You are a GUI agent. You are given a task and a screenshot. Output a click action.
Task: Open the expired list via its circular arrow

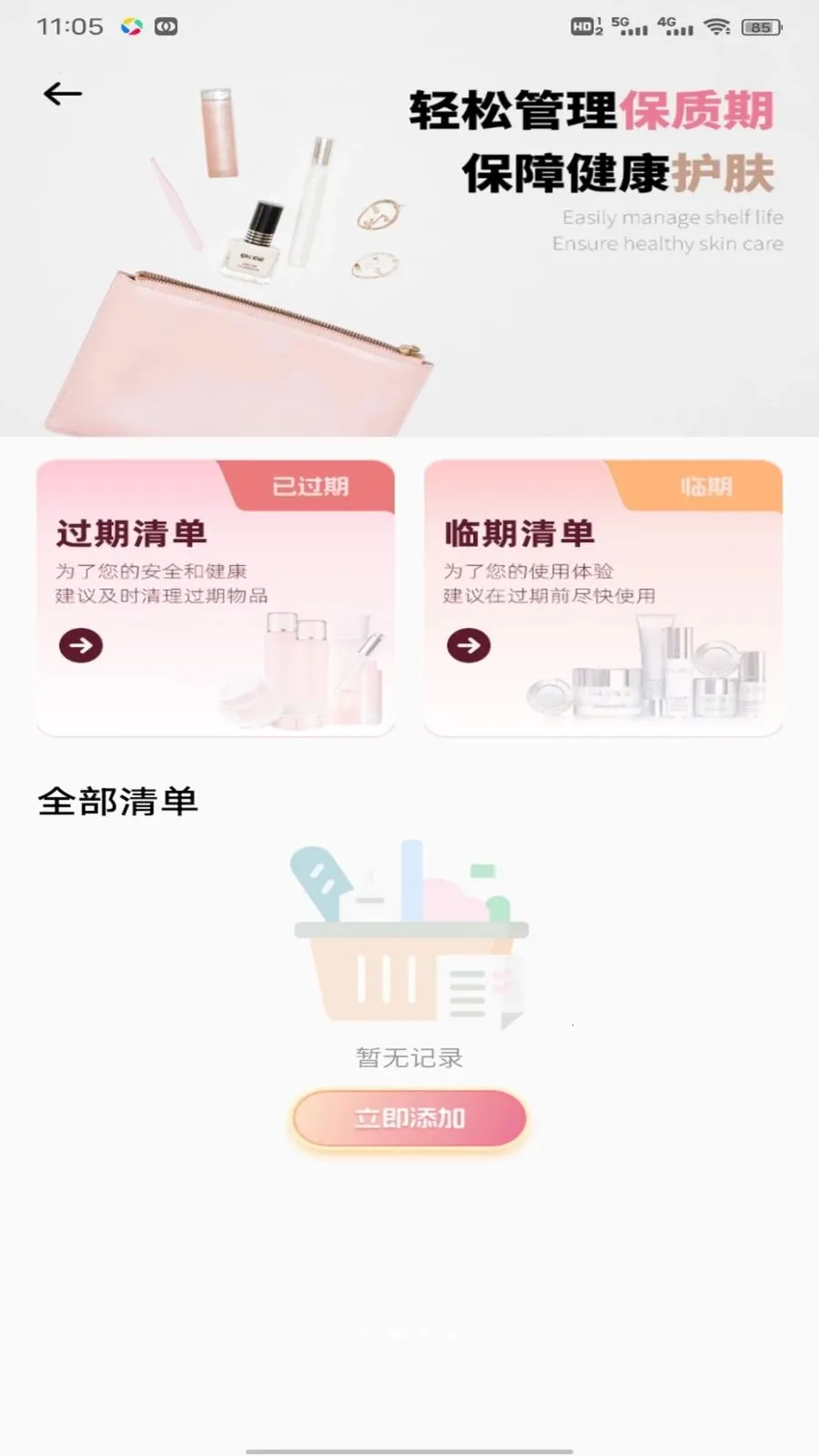pos(81,646)
